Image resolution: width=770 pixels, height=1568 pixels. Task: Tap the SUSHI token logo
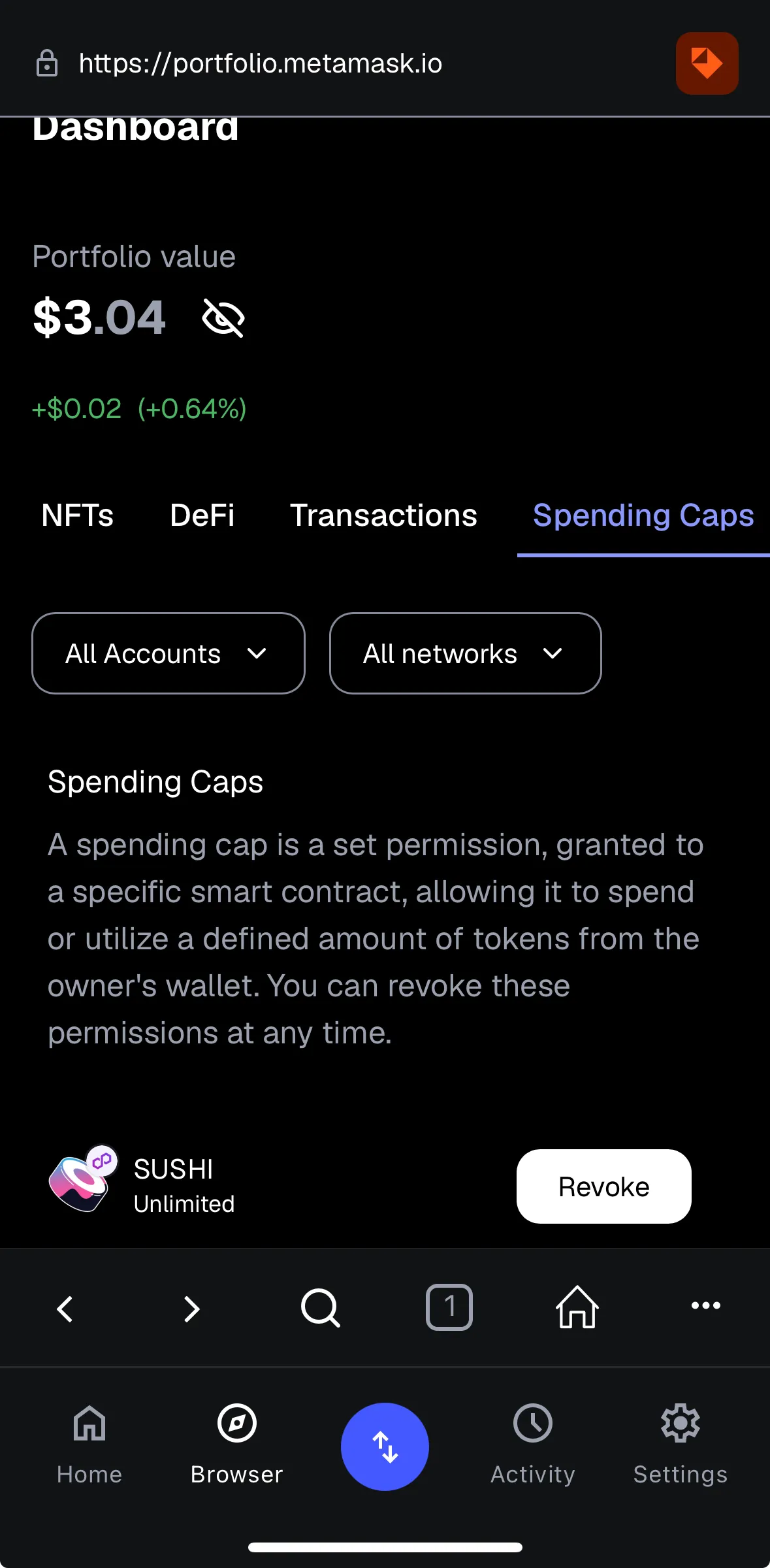[80, 1184]
